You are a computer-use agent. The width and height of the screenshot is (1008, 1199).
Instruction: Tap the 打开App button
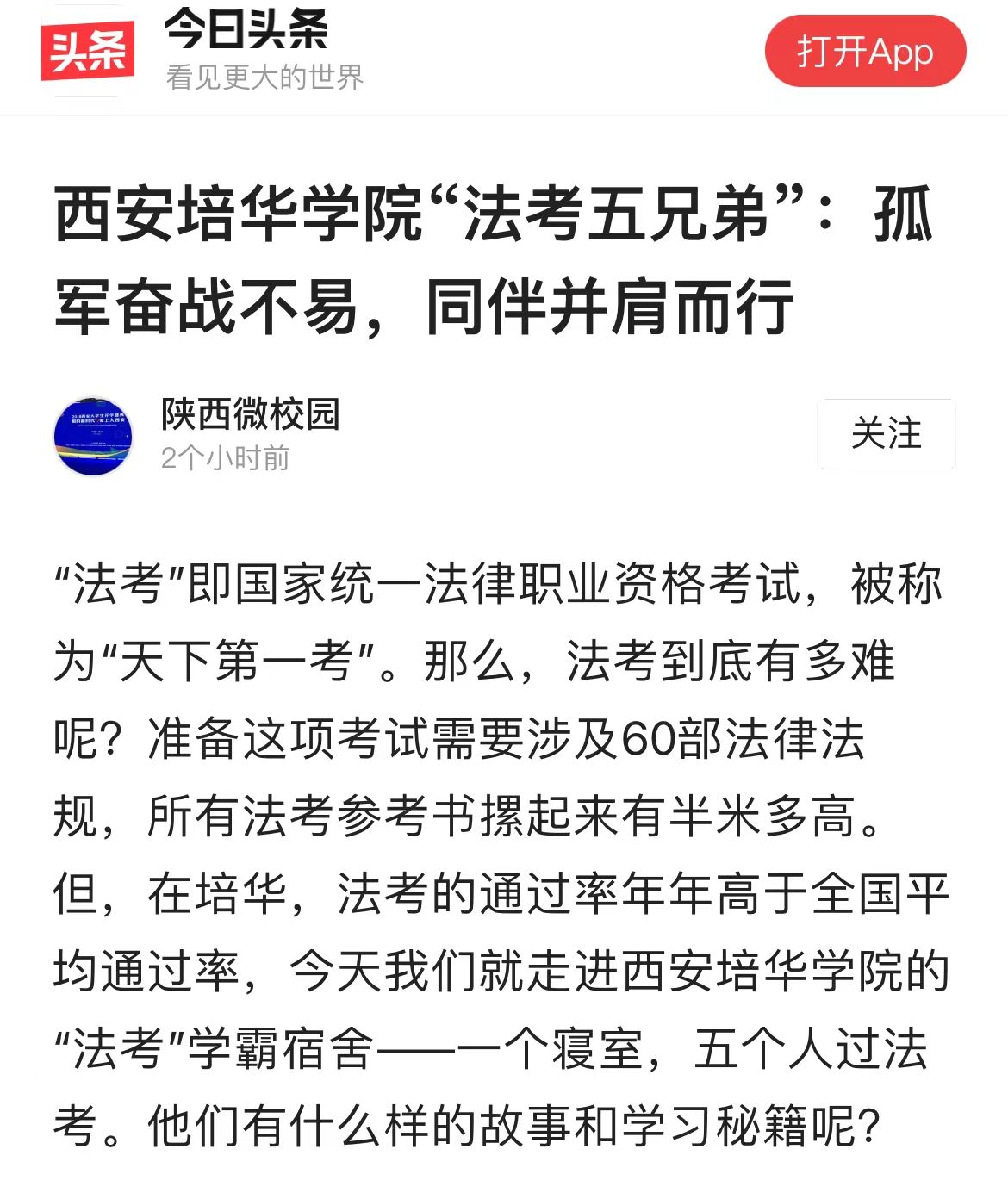(x=865, y=52)
